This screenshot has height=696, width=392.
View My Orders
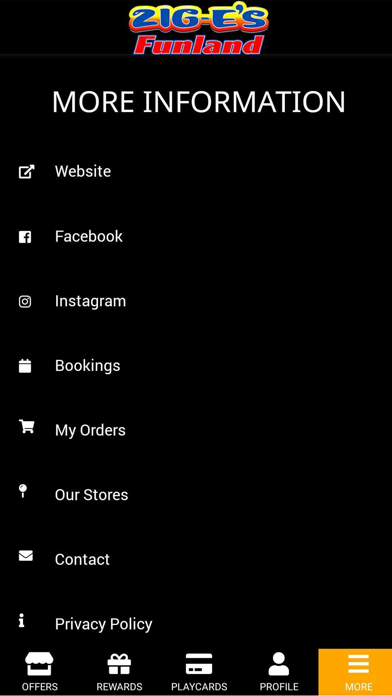pos(196,430)
